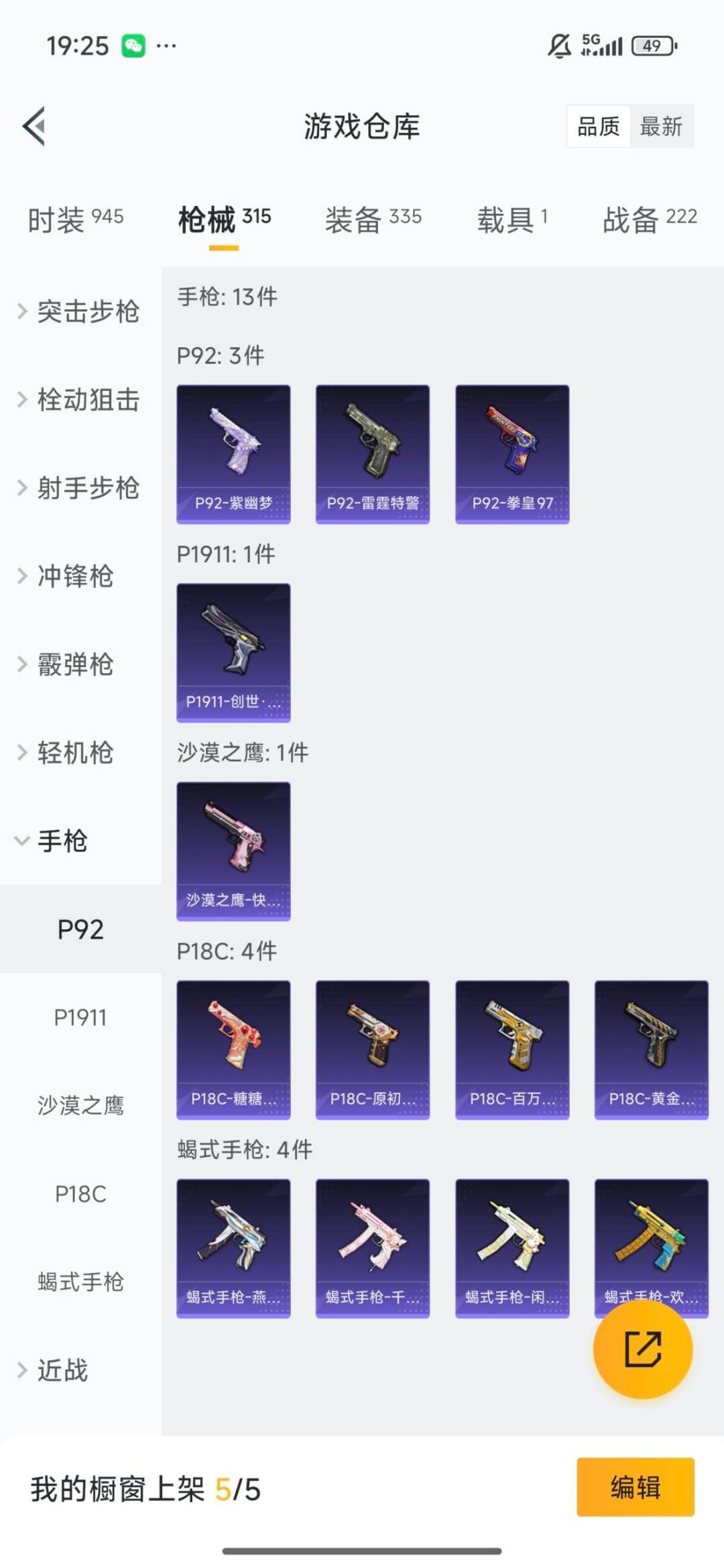Expand the 冲锋枪 category
Viewport: 724px width, 1568px height.
click(x=74, y=577)
